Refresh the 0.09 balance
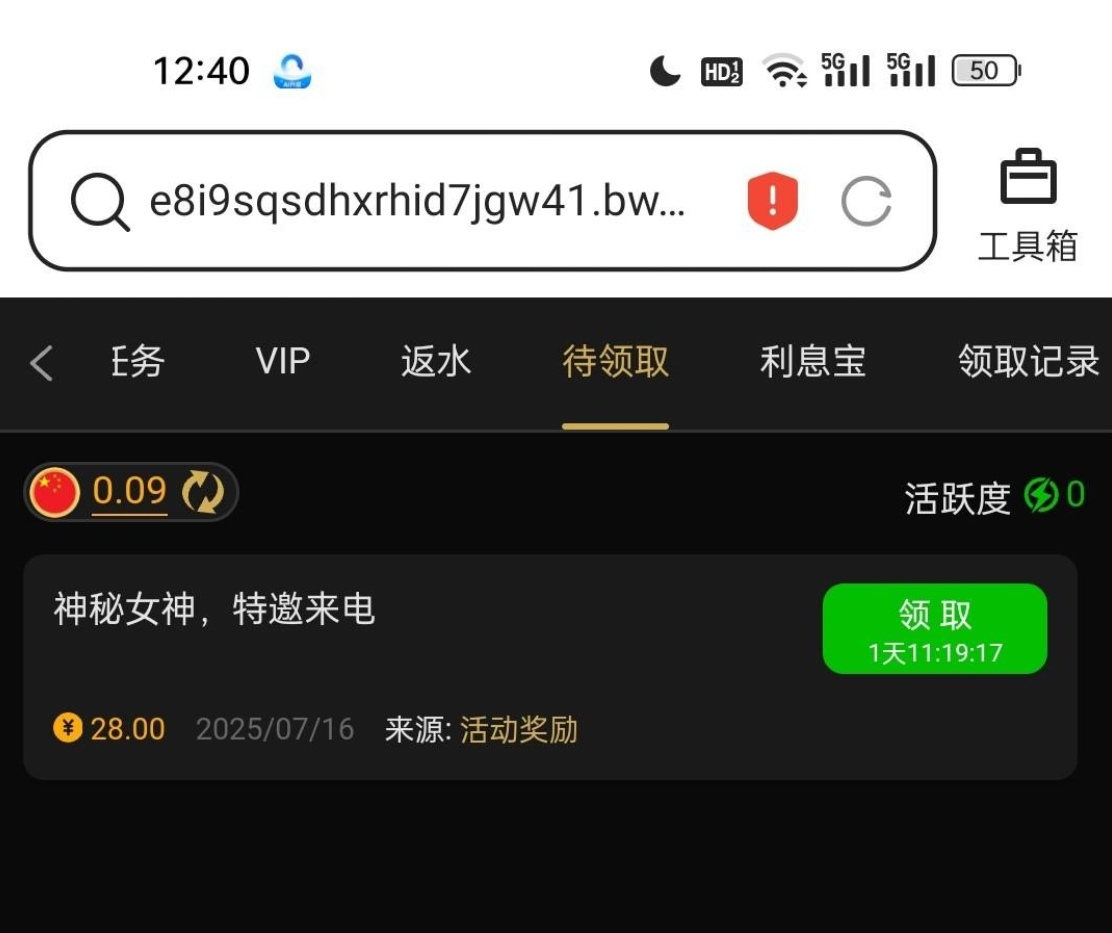 coord(203,492)
